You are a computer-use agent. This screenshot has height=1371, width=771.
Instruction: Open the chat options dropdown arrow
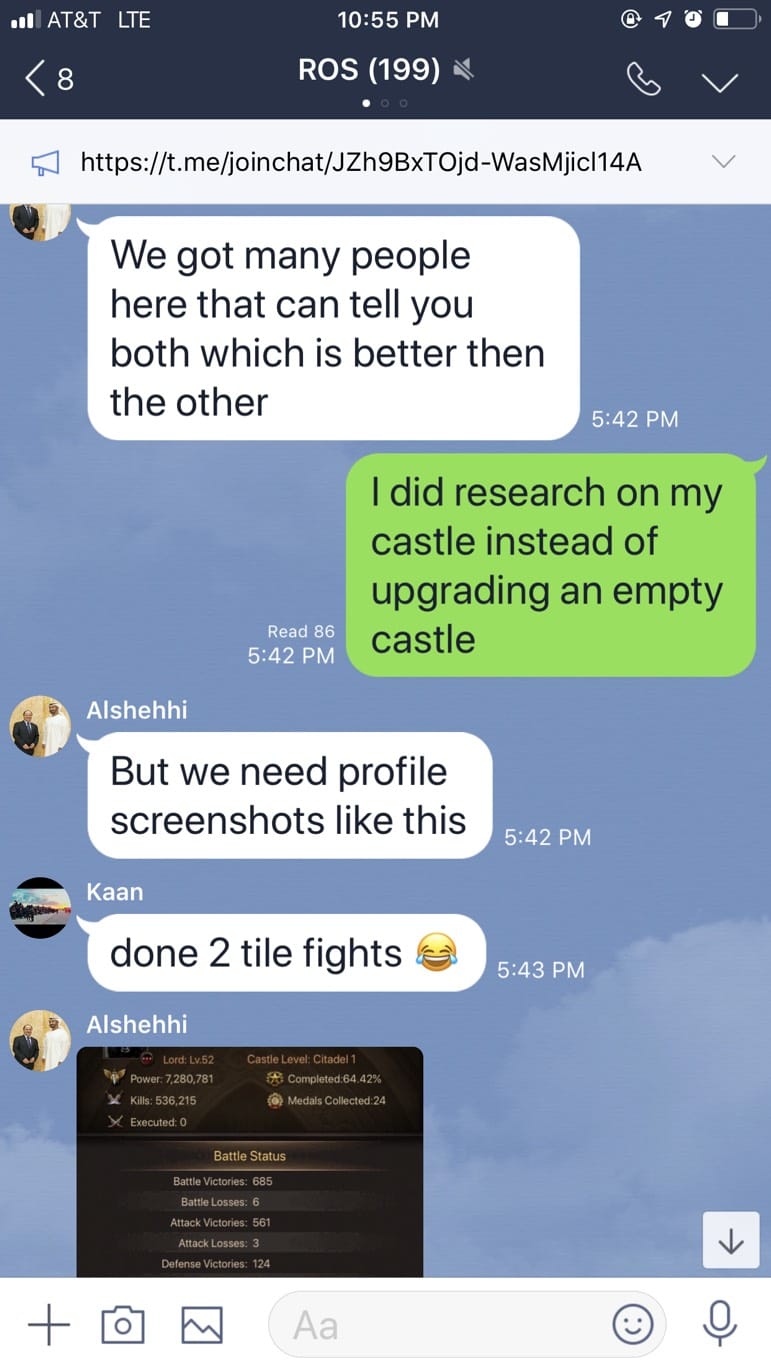tap(720, 80)
